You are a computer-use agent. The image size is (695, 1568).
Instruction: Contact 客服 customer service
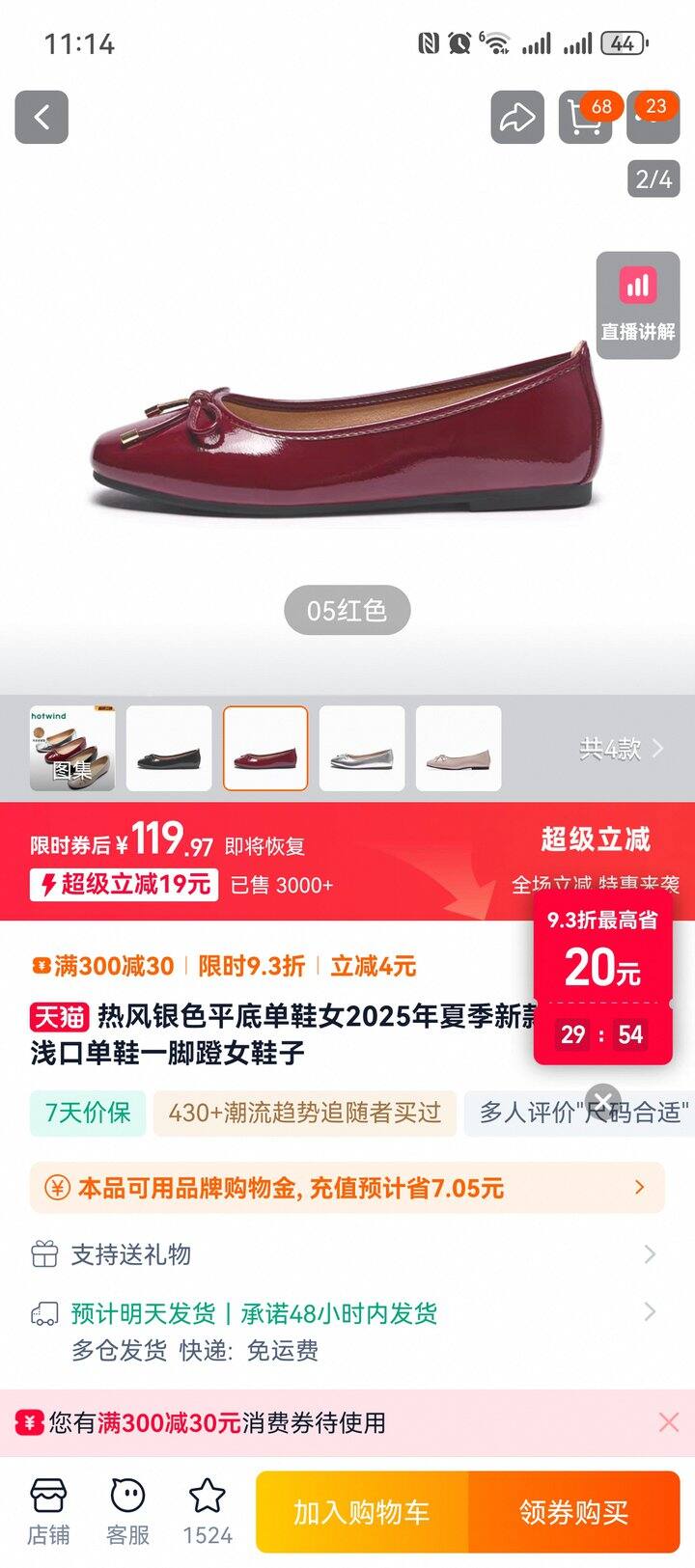[127, 1511]
